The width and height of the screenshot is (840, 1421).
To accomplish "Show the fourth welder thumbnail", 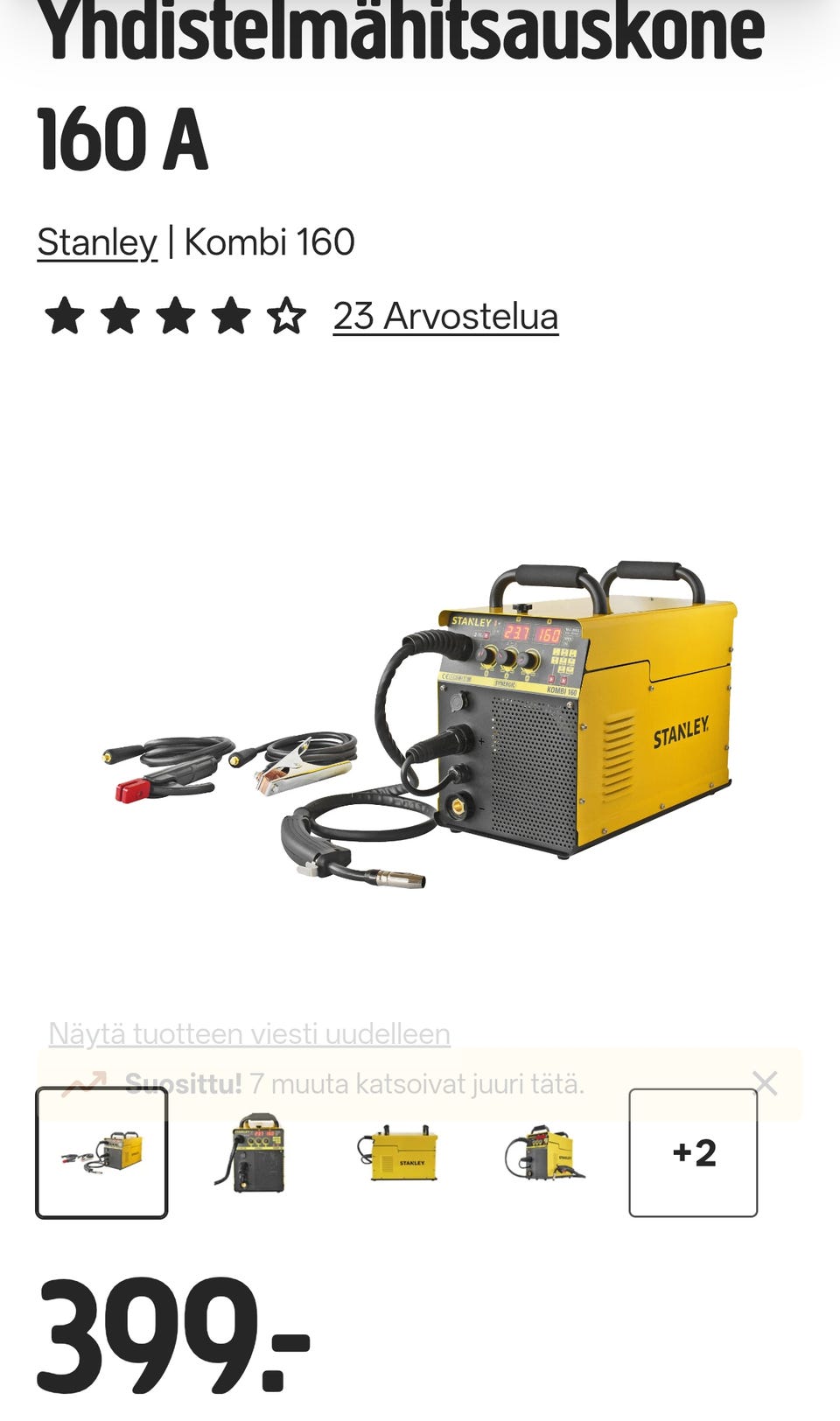I will pyautogui.click(x=546, y=1152).
